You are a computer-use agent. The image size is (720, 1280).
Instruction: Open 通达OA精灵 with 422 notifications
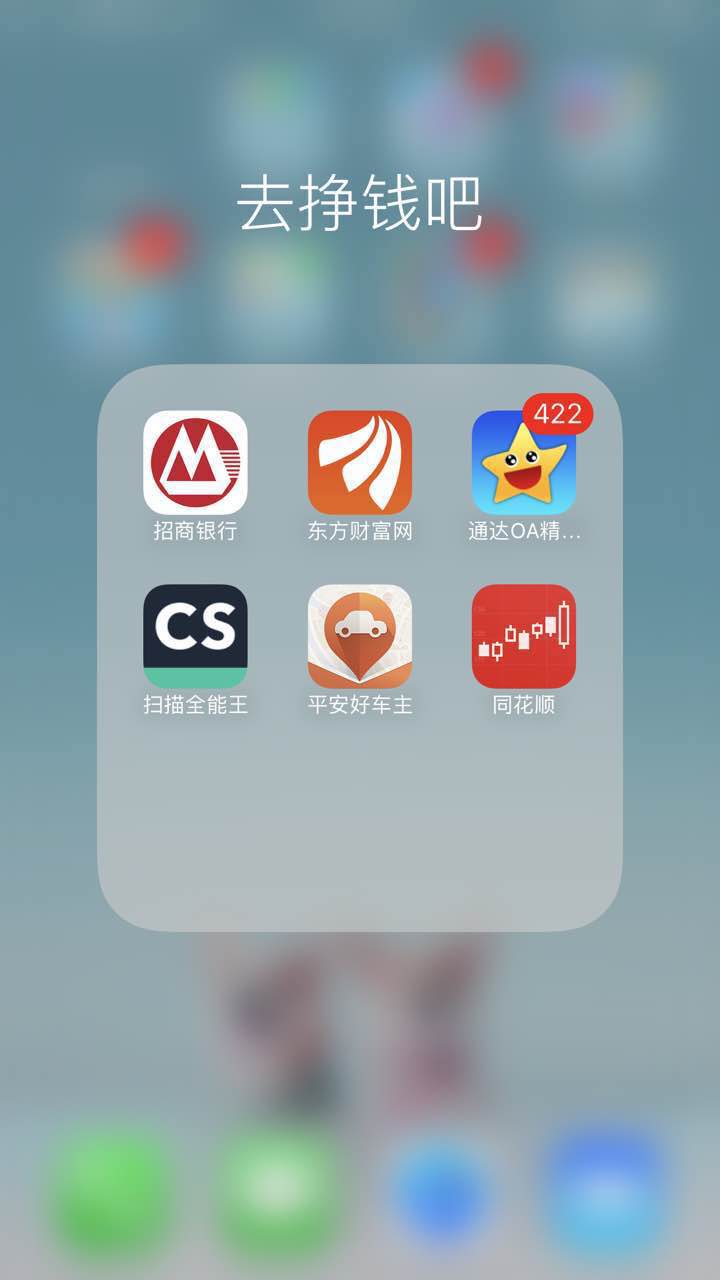pos(523,464)
